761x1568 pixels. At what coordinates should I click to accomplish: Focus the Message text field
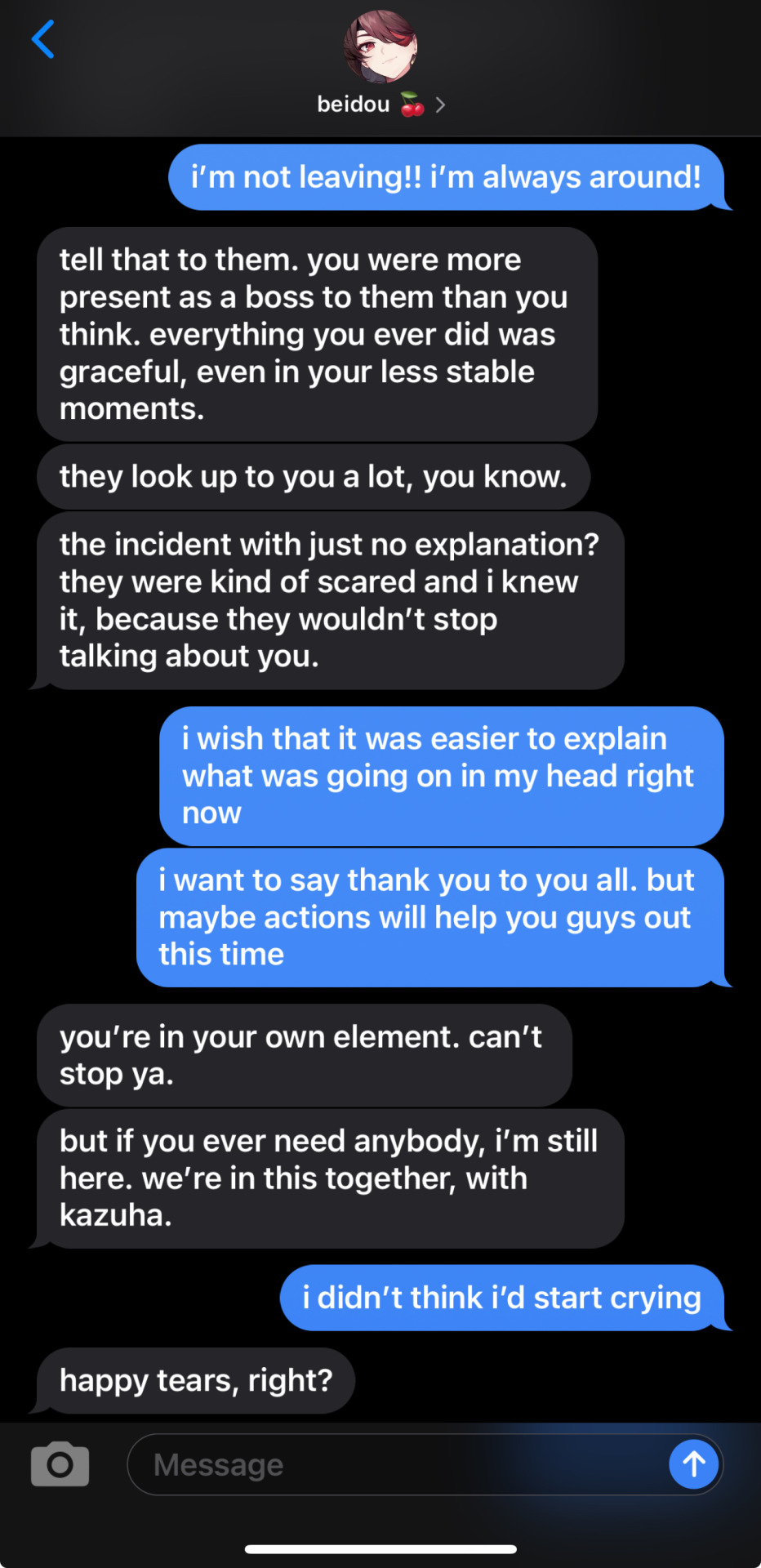[392, 1464]
